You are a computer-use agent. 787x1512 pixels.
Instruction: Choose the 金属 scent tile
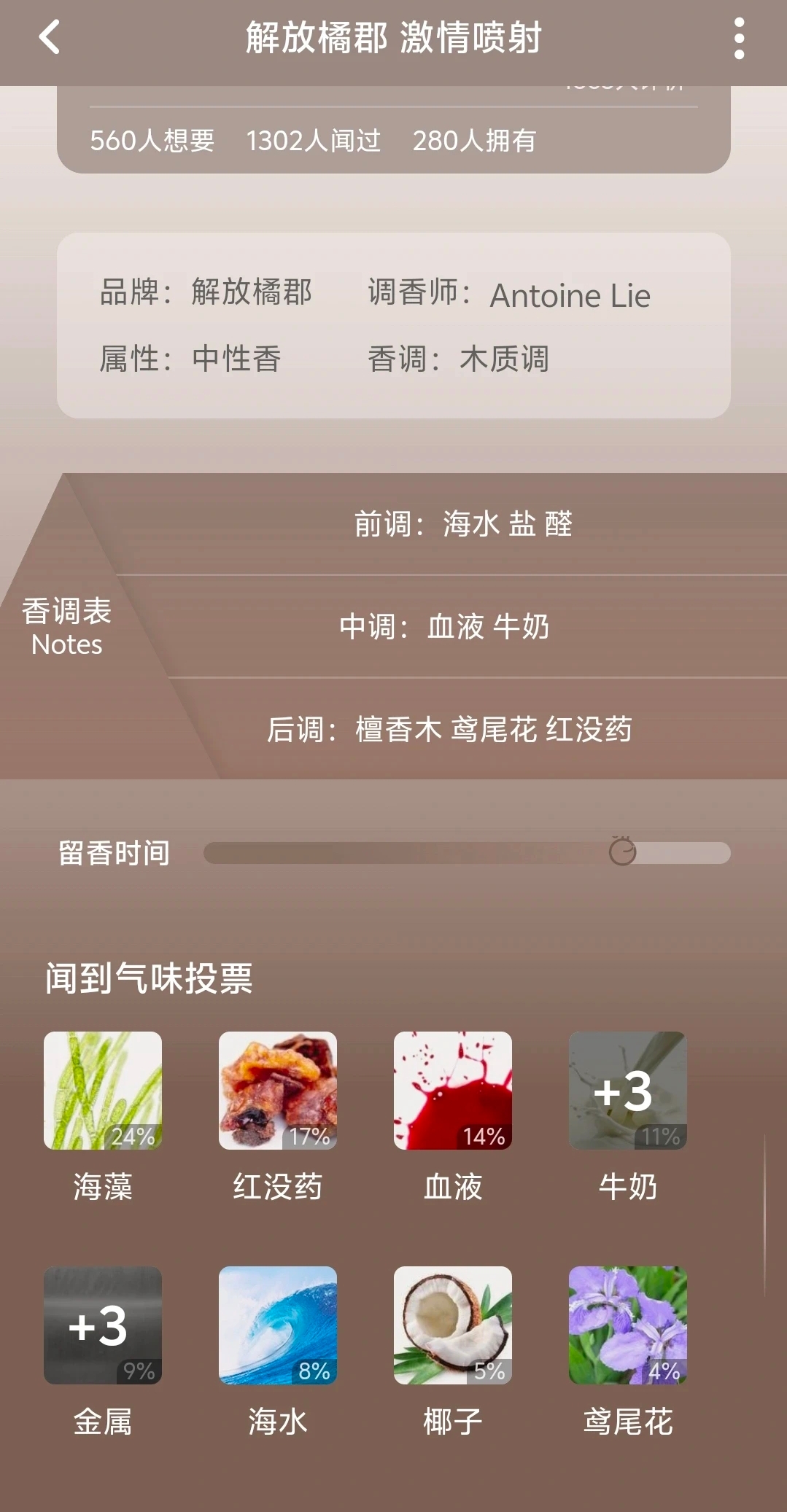click(x=103, y=1325)
